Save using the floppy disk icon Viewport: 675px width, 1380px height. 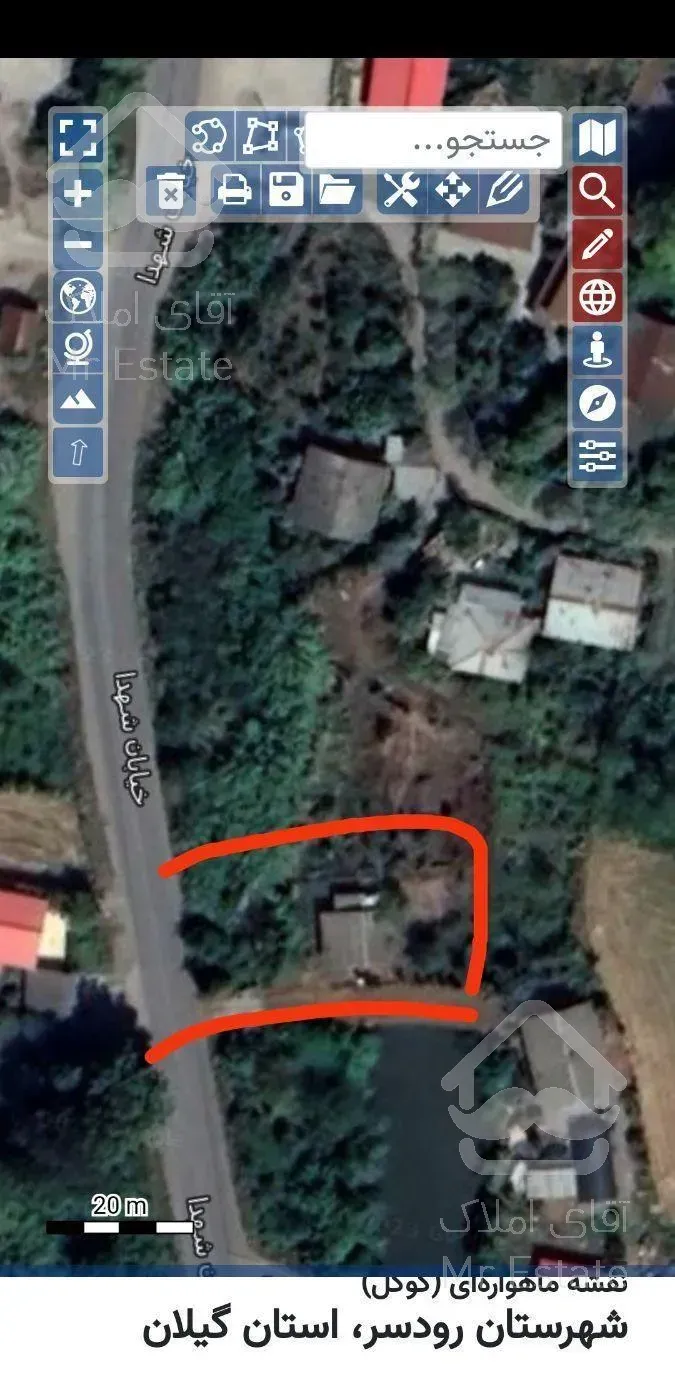[286, 189]
